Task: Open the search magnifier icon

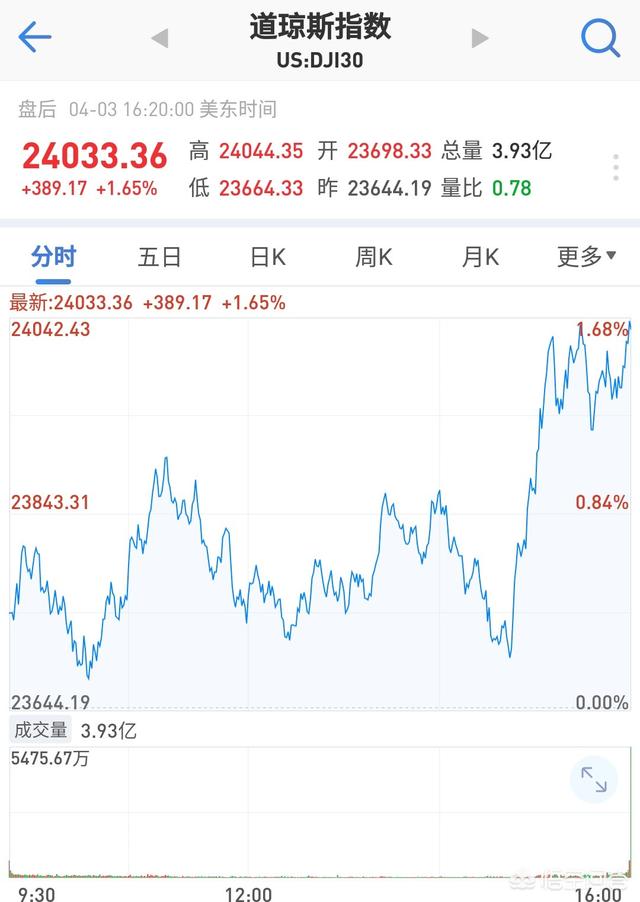Action: pos(601,38)
